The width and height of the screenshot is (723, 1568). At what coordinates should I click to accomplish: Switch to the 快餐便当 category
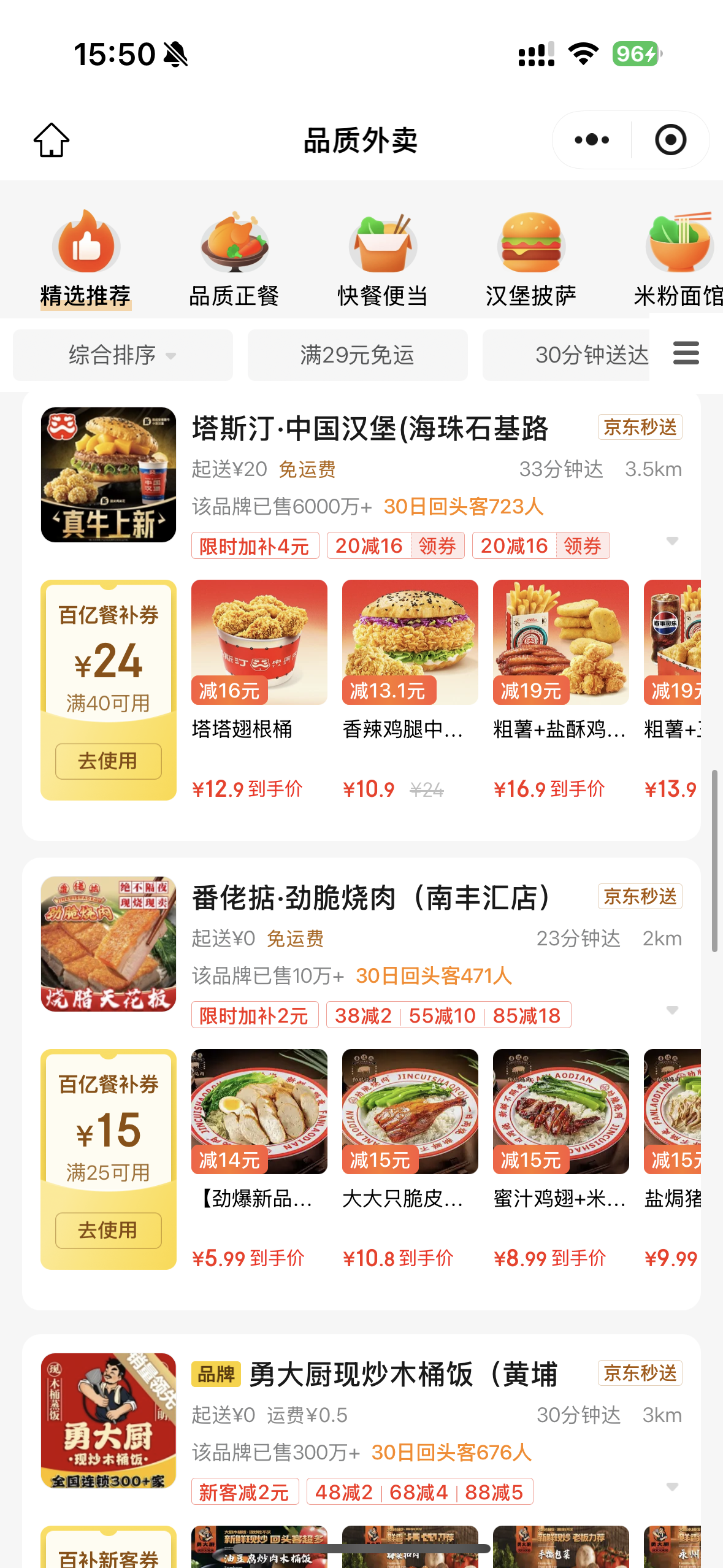tap(383, 258)
